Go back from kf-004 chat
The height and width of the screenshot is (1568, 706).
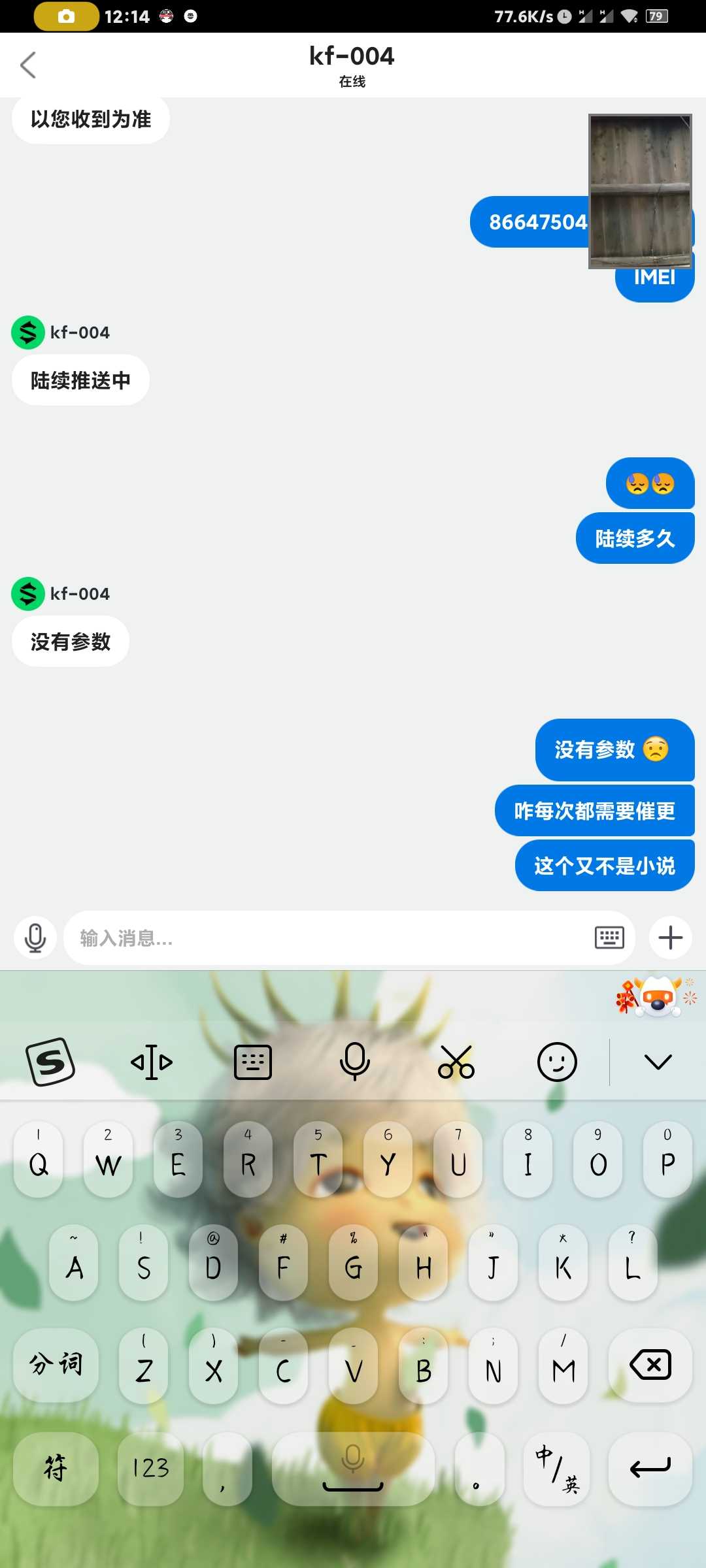coord(27,65)
